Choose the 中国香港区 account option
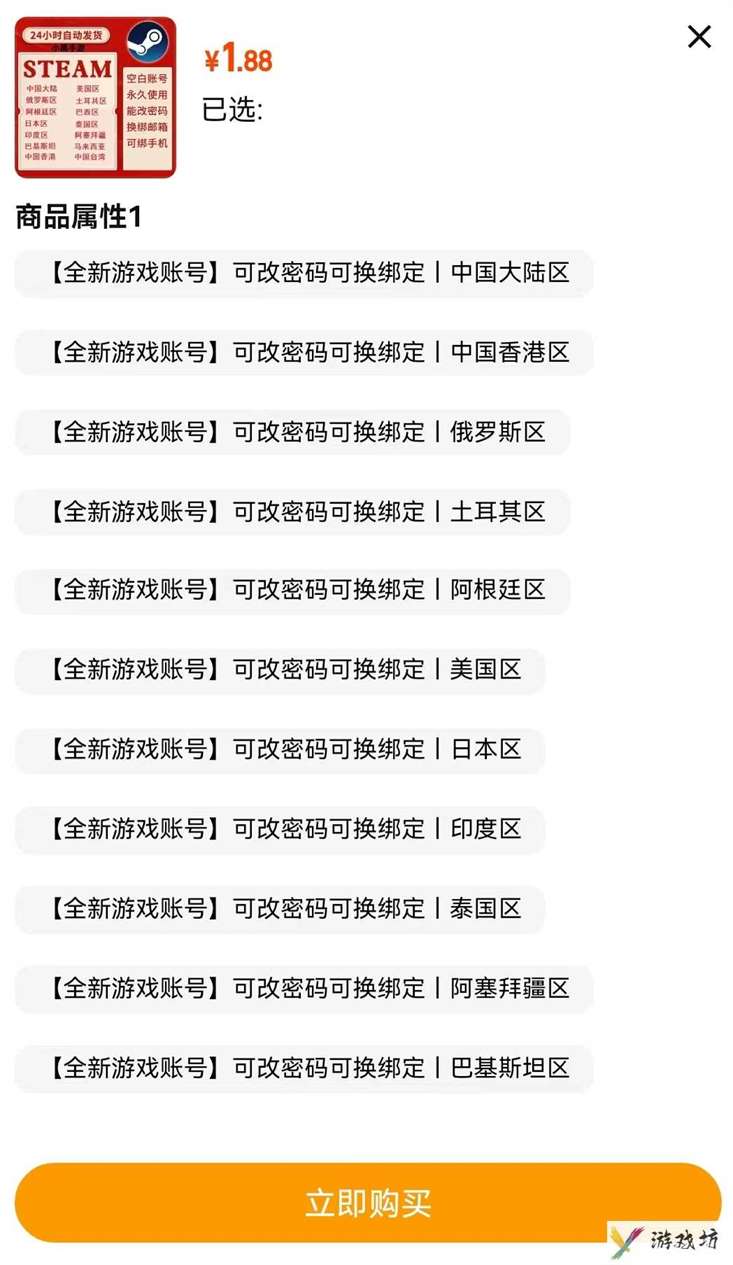Viewport: 733px width, 1265px height. [x=304, y=352]
